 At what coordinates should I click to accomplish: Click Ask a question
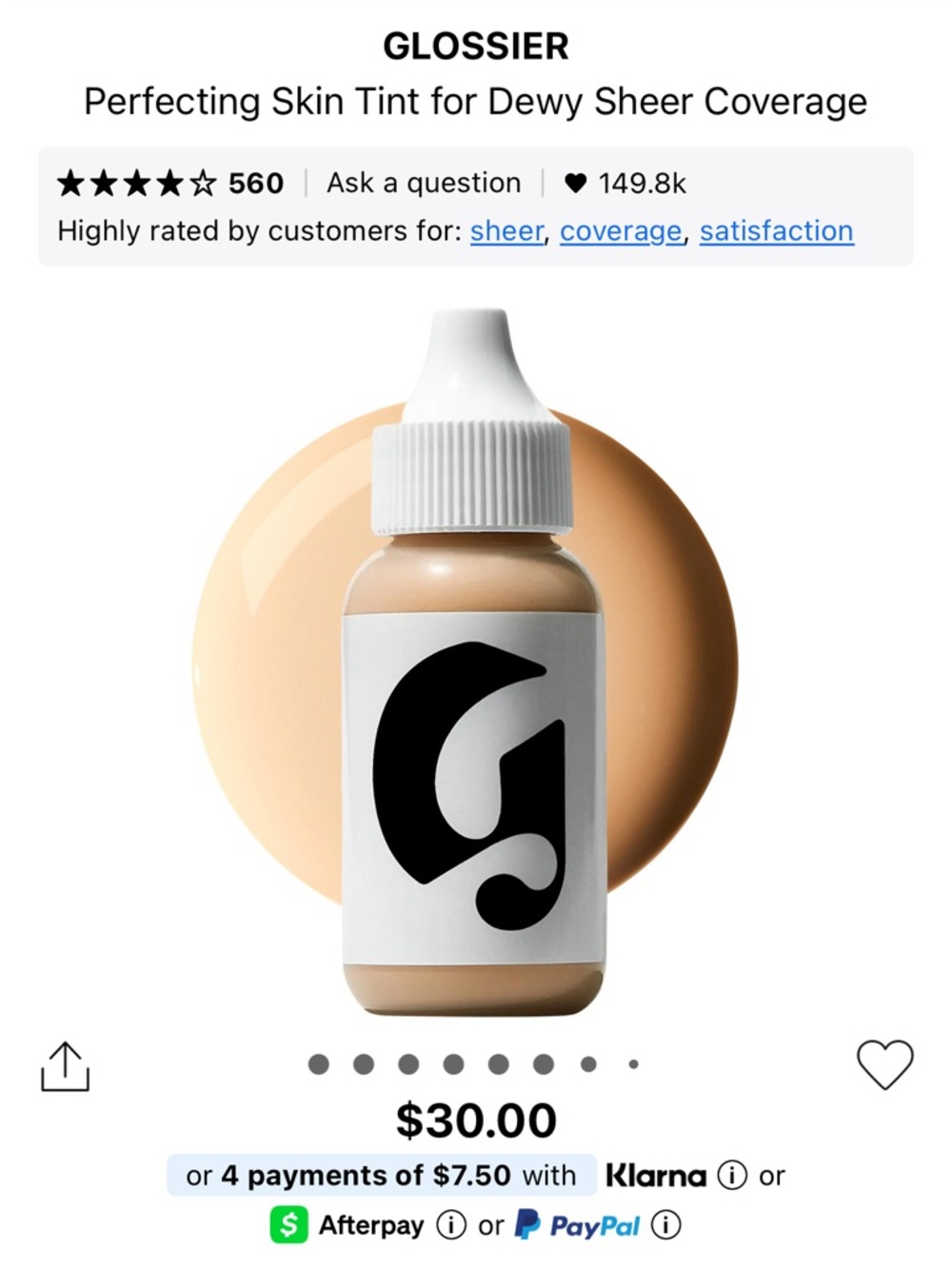click(423, 182)
